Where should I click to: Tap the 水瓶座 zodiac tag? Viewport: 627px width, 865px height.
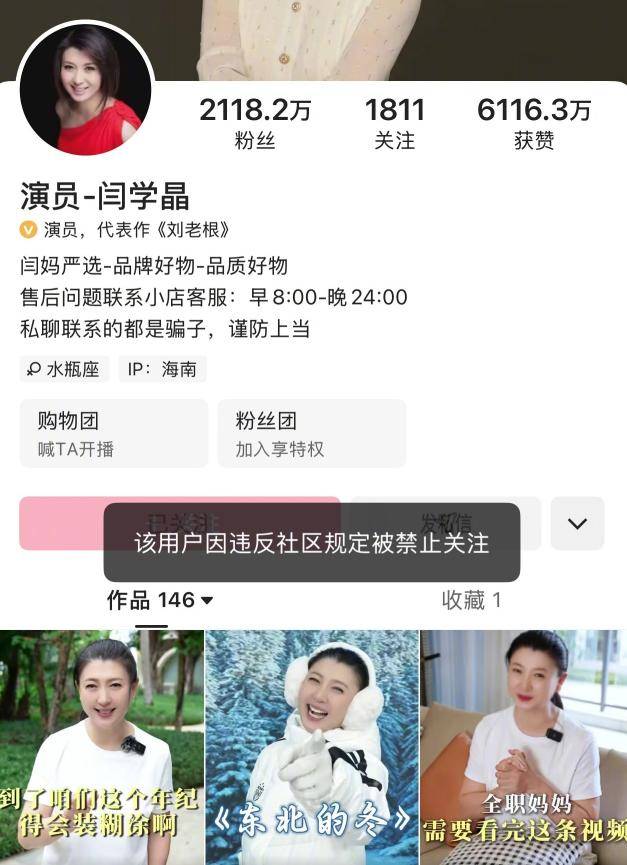click(64, 369)
